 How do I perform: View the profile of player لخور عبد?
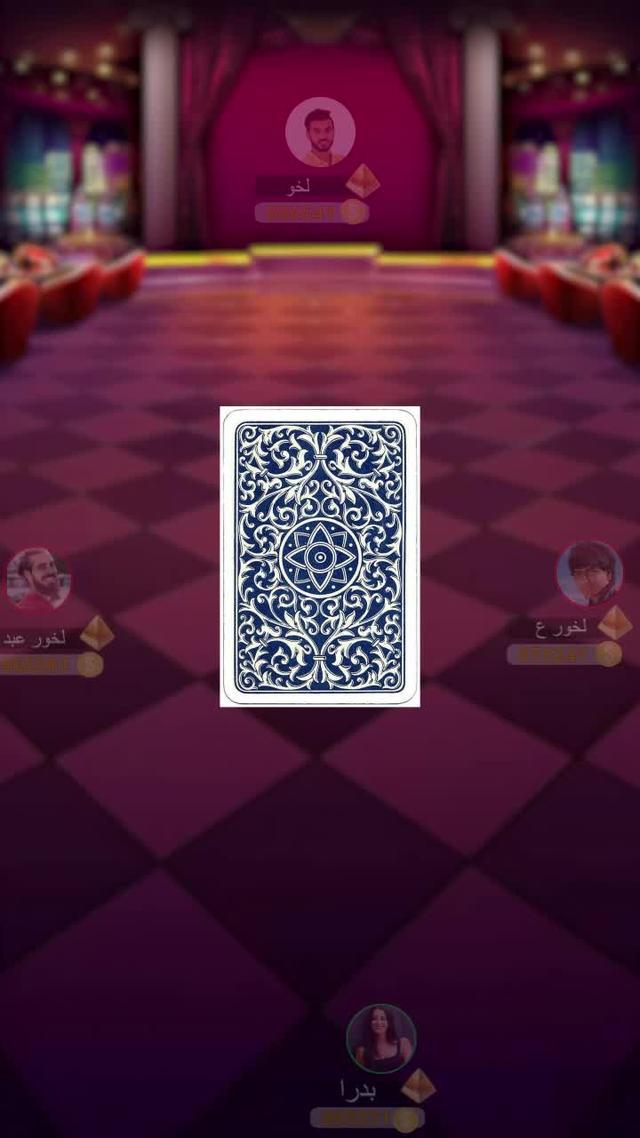[x=38, y=579]
